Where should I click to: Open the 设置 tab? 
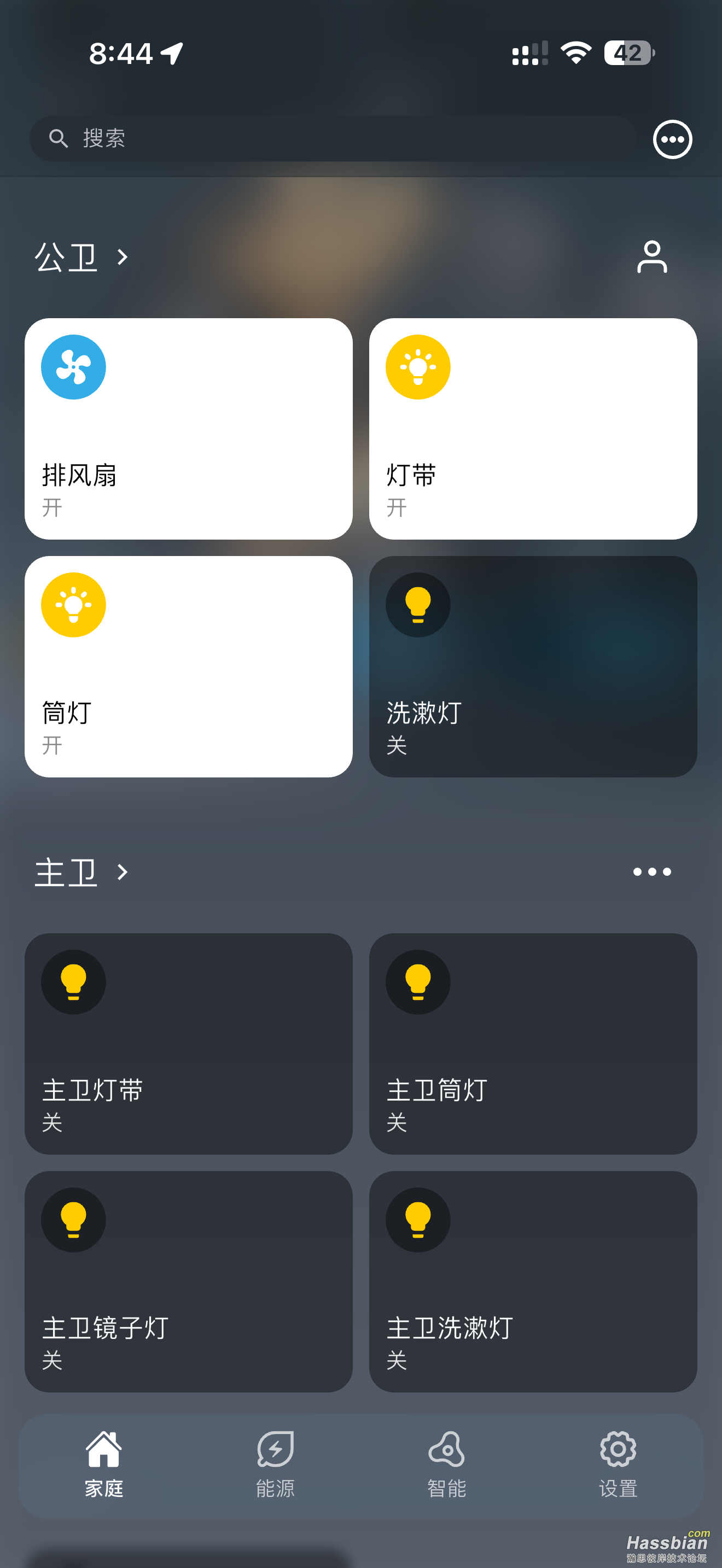click(x=618, y=1464)
